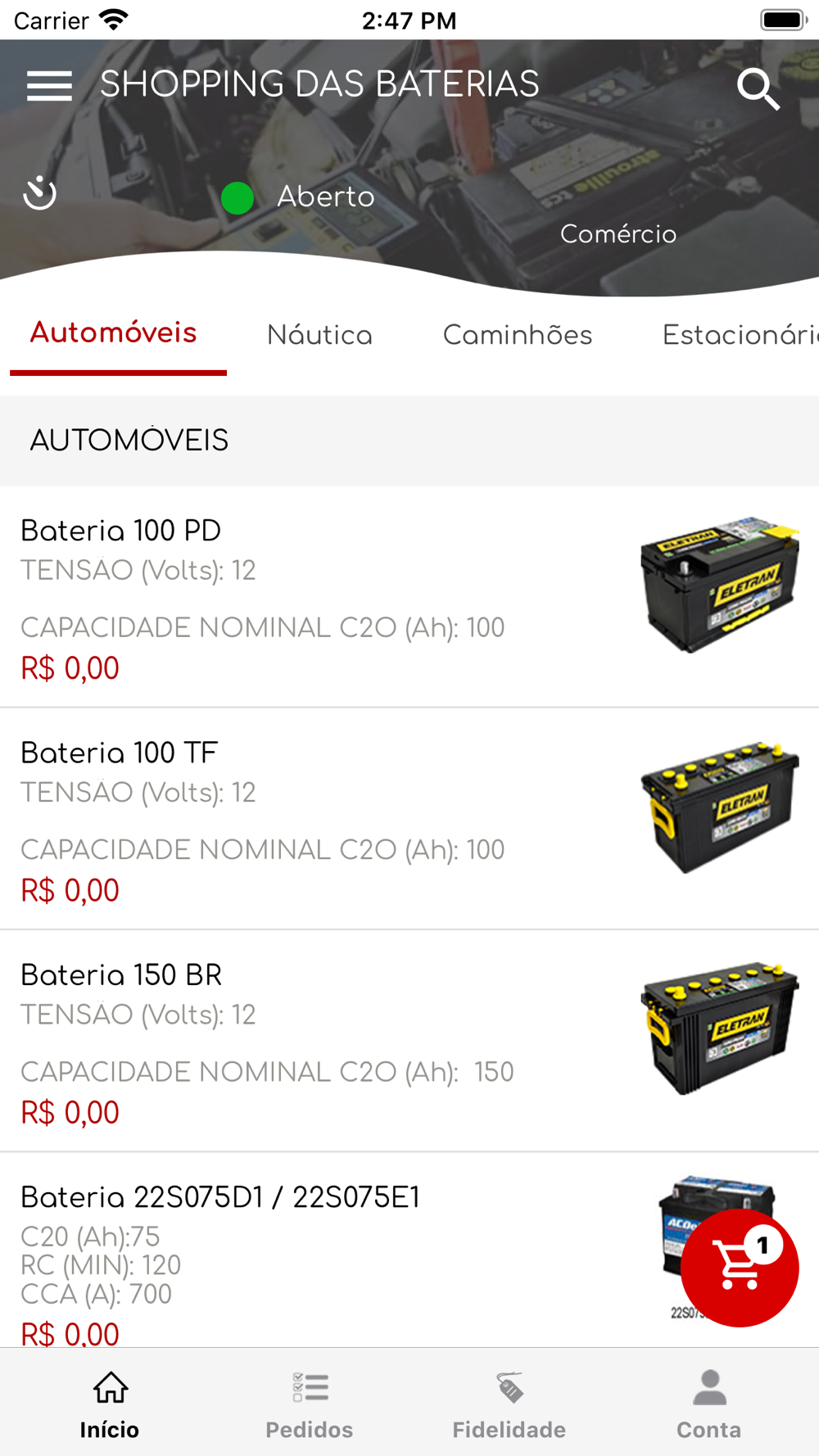This screenshot has height=1456, width=819.
Task: Open the Pedidos tab
Action: [310, 1404]
